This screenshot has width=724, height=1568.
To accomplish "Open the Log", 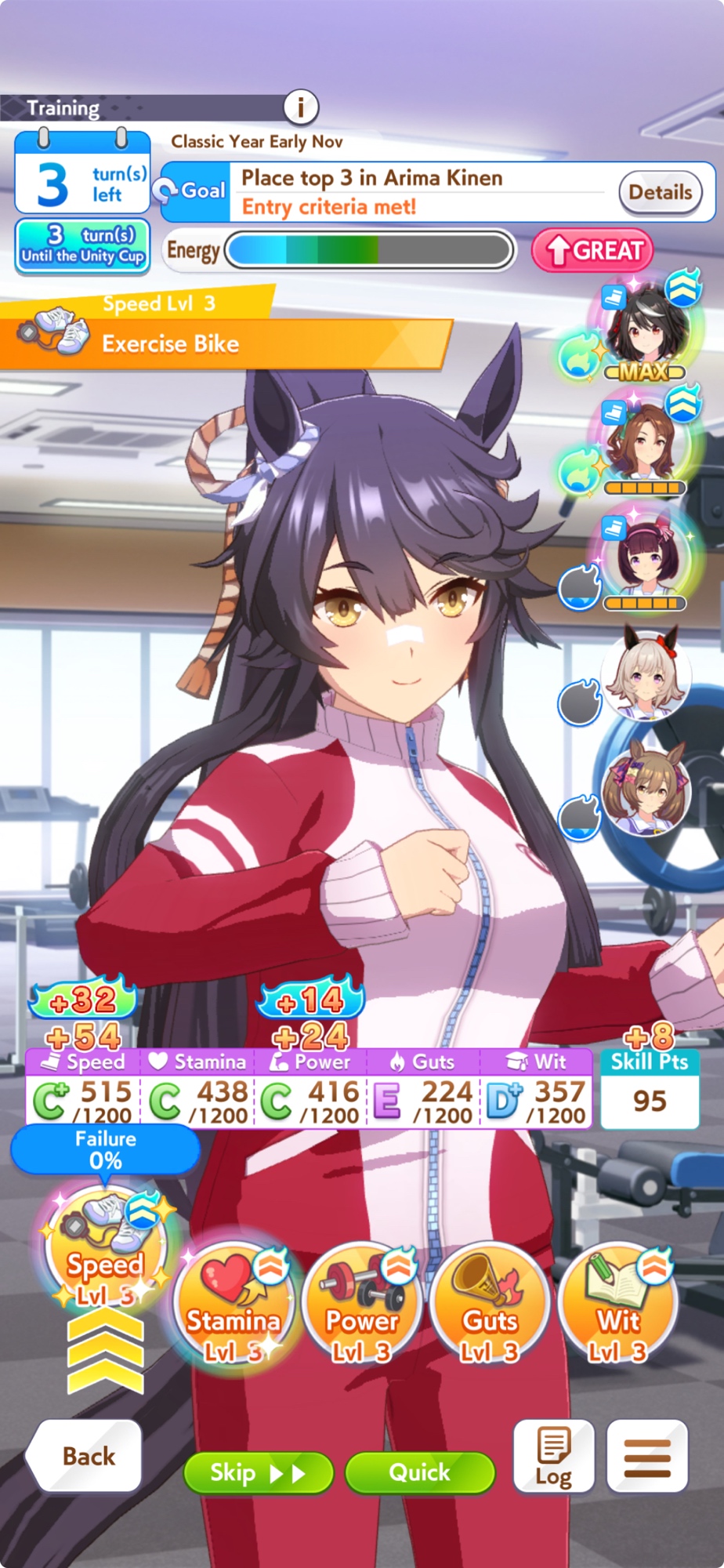I will [x=553, y=1456].
